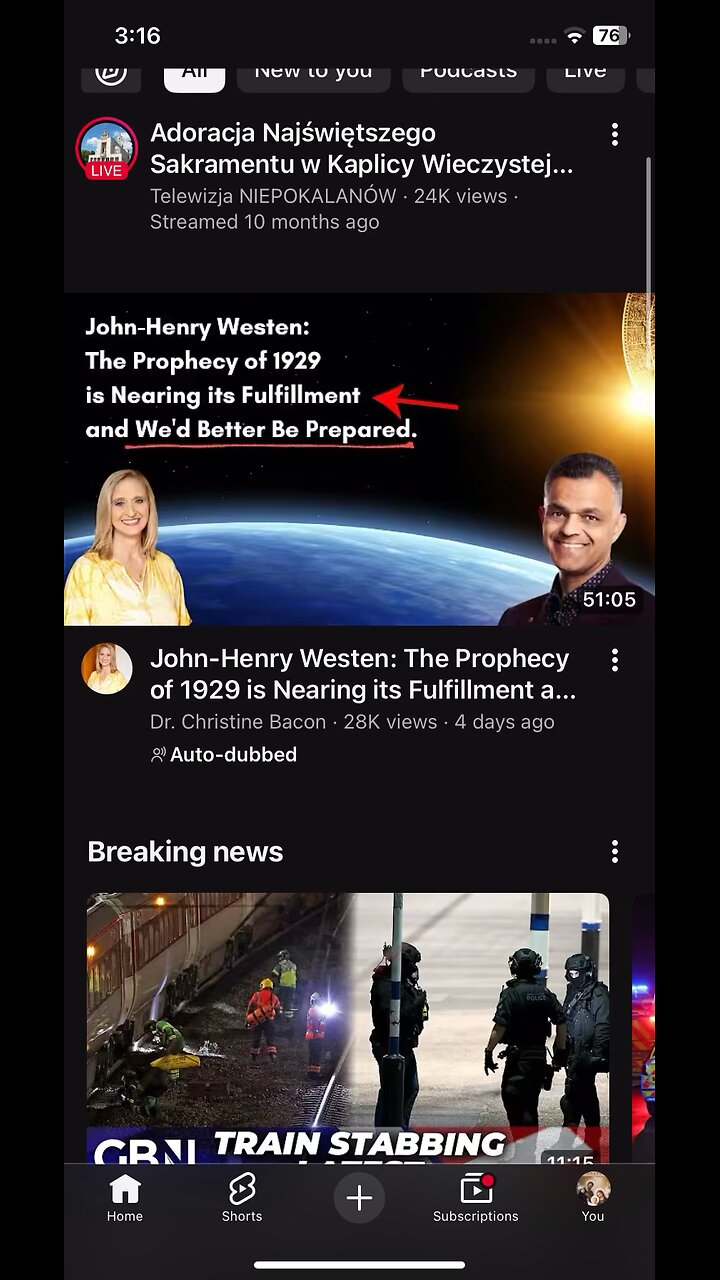
Task: Filter feed by Podcasts chip
Action: 468,74
